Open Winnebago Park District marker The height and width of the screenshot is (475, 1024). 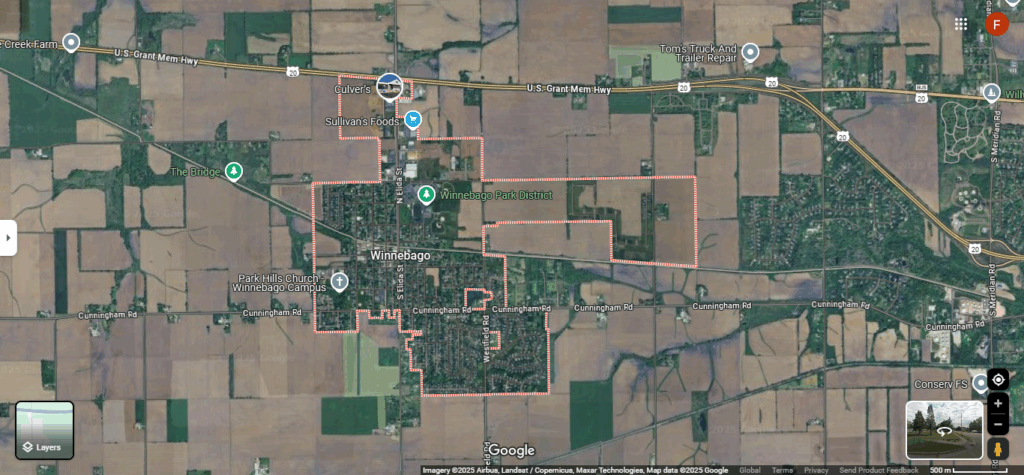pos(426,193)
